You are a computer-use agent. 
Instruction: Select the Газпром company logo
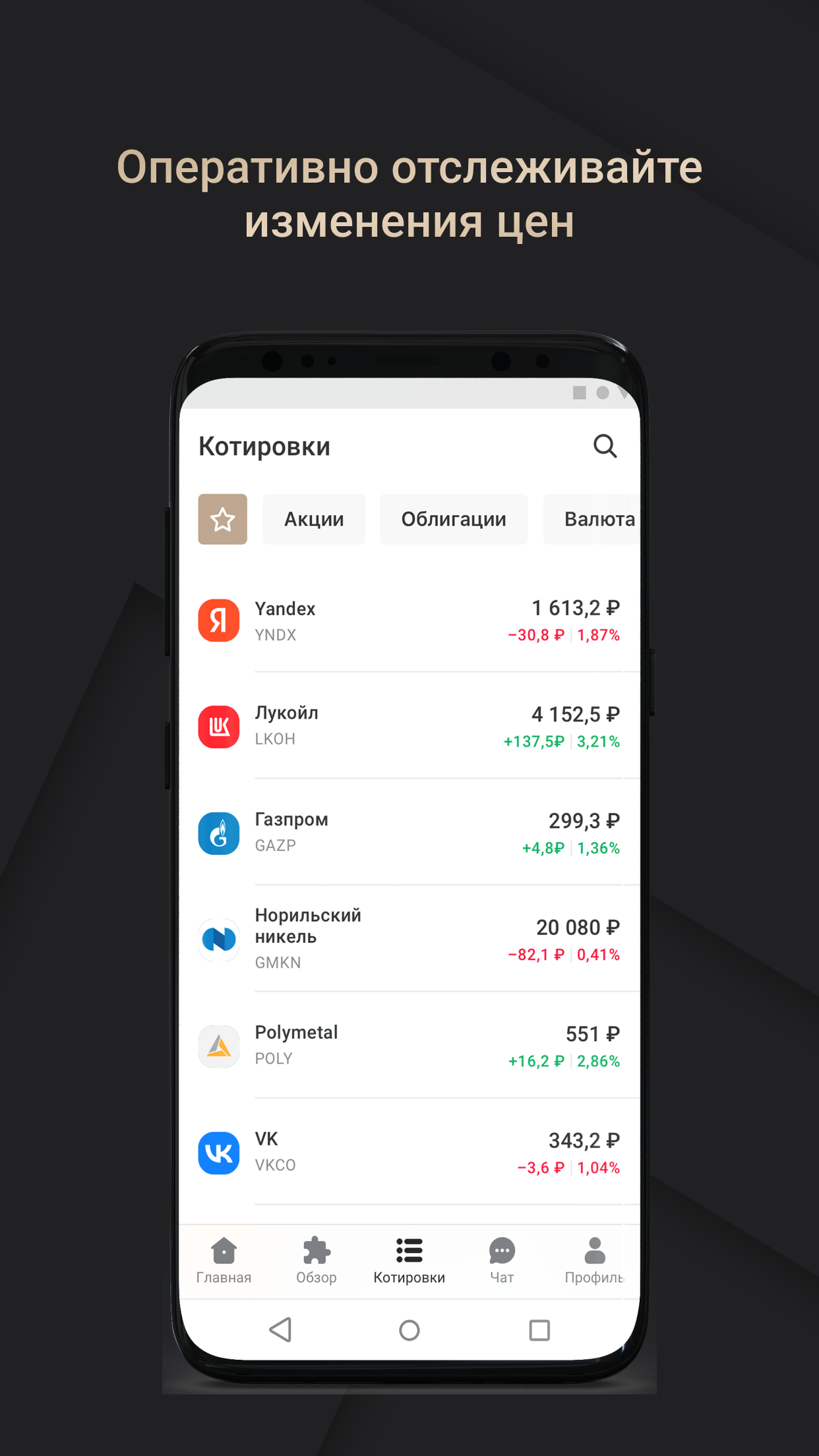click(x=218, y=832)
